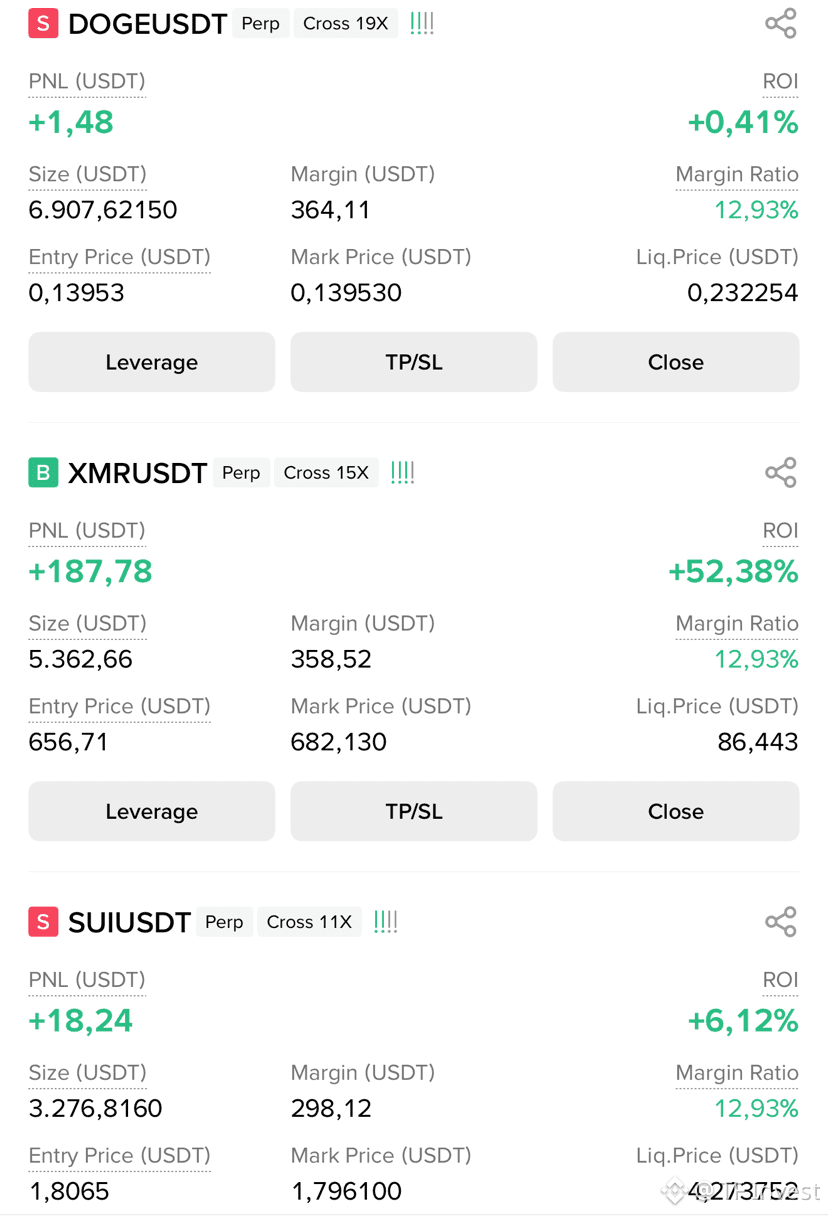Close the DOGEUSDT position
Viewport: 828px width, 1216px height.
pyautogui.click(x=675, y=362)
